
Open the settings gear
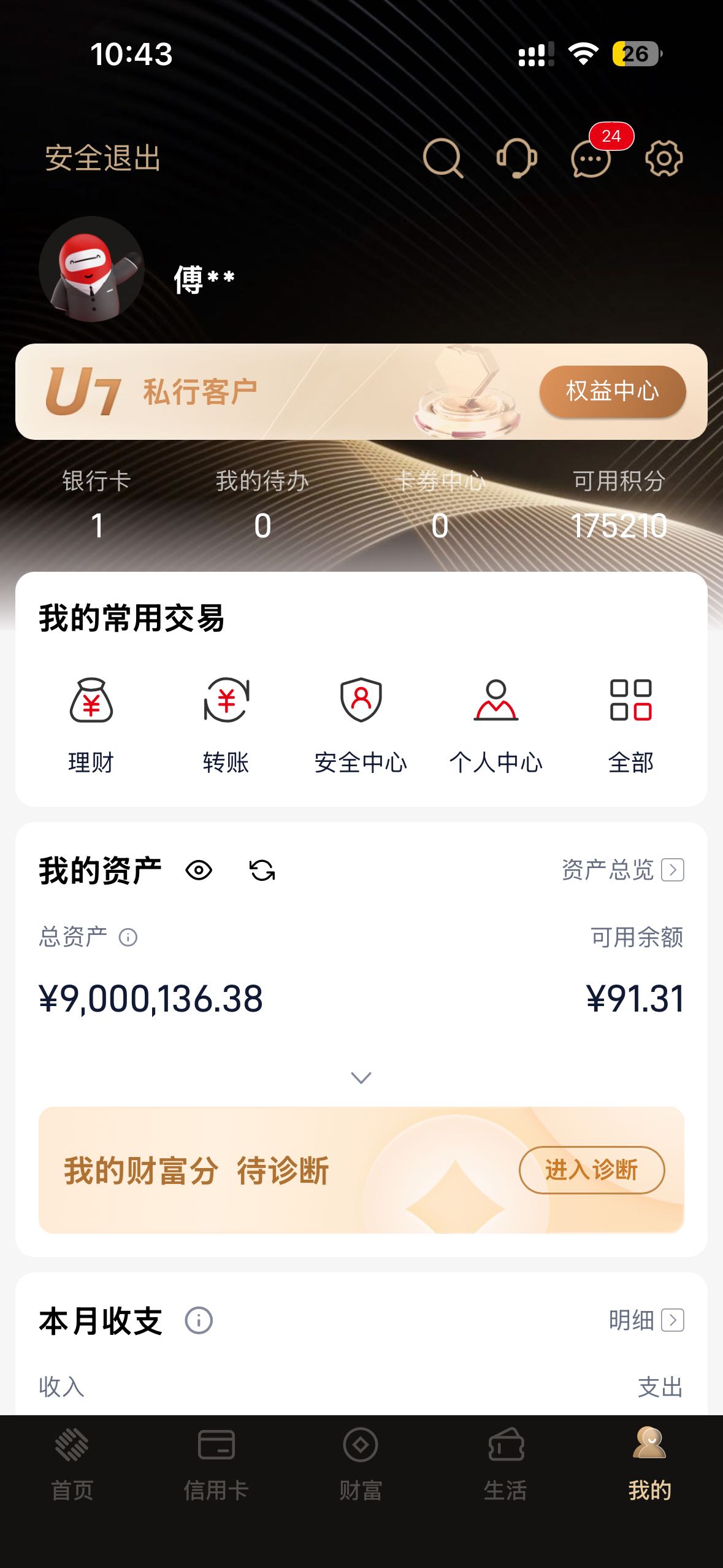[664, 158]
